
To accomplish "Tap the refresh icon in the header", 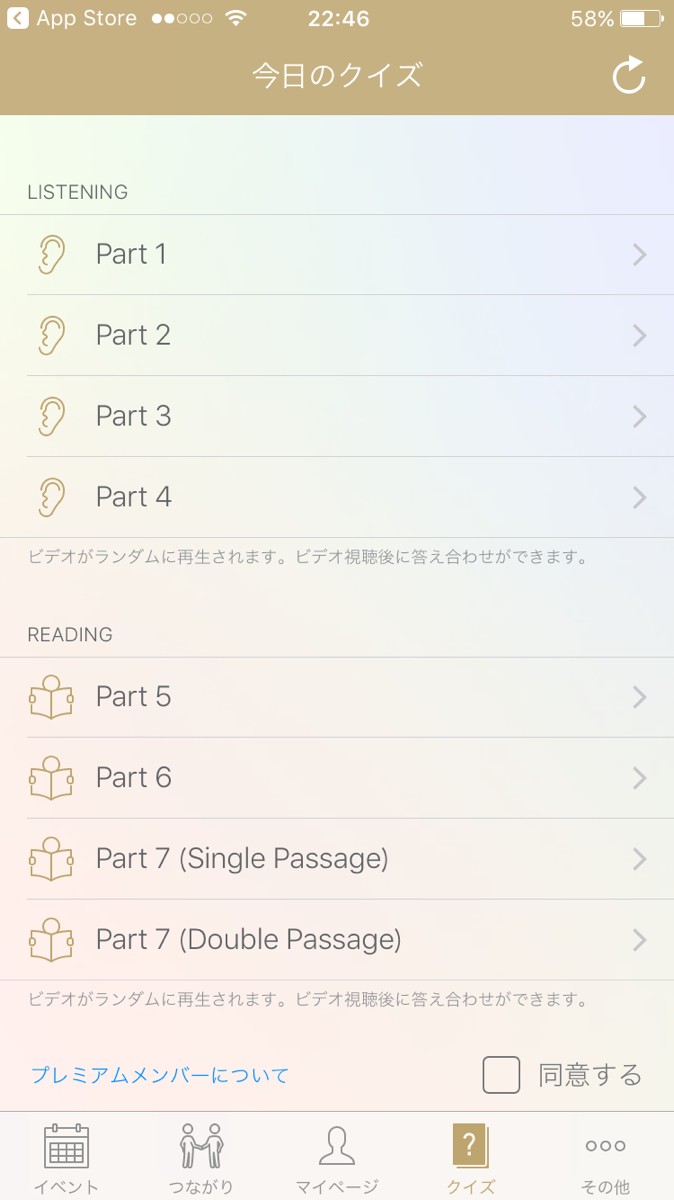I will 629,76.
